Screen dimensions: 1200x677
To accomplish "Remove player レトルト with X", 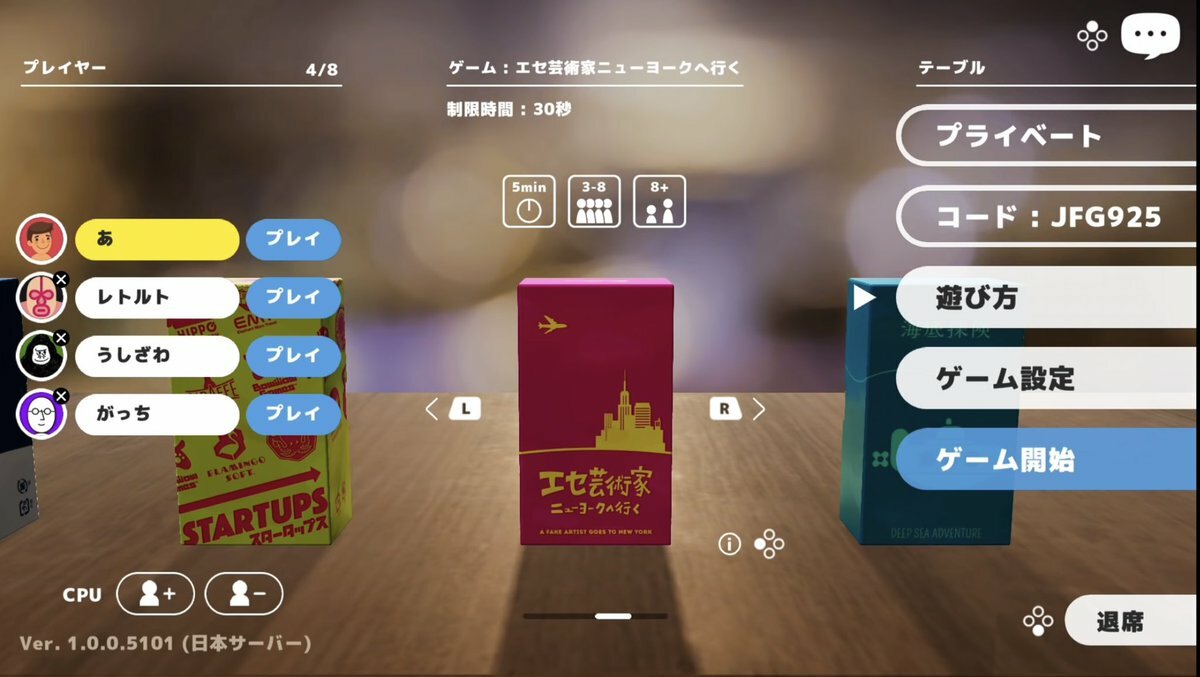I will pyautogui.click(x=61, y=280).
